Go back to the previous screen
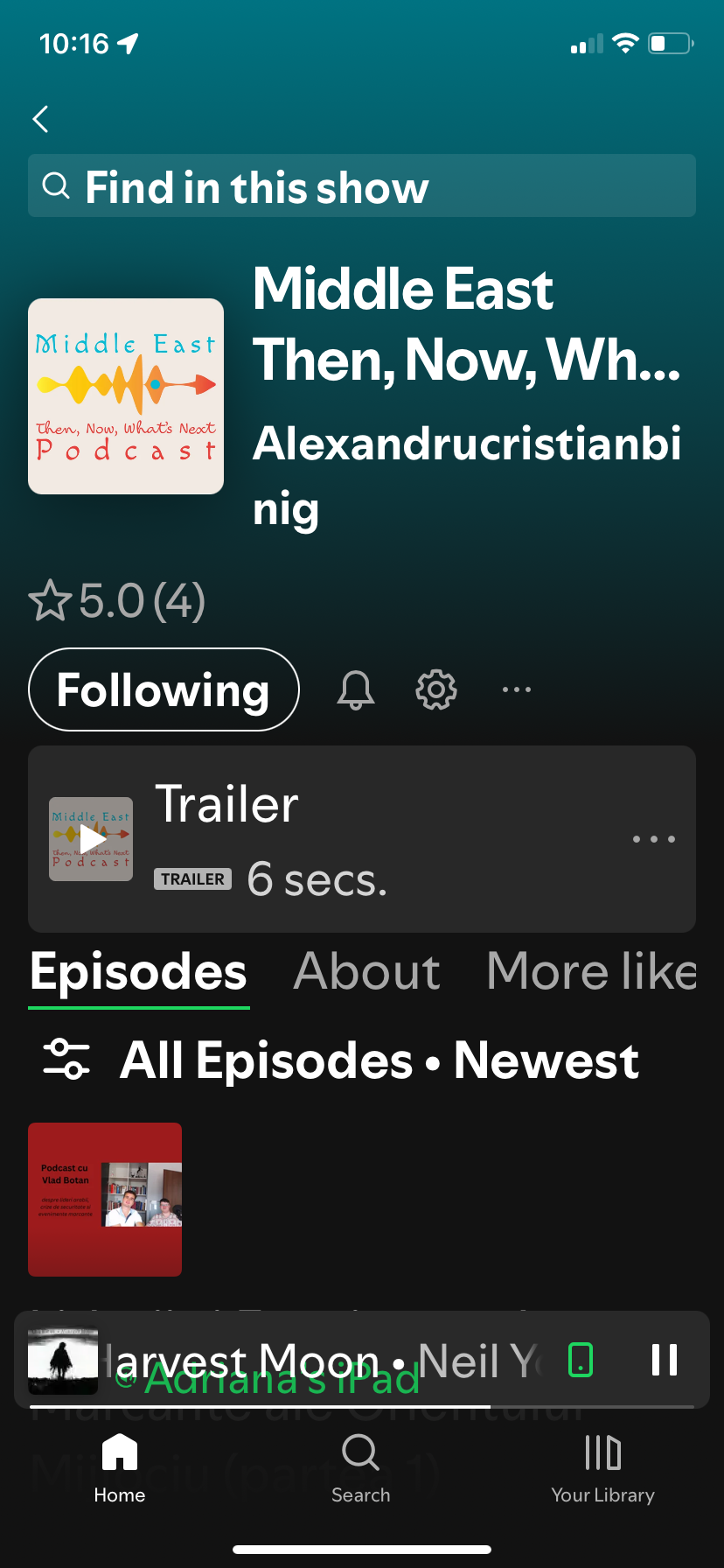The image size is (724, 1568). 40,119
